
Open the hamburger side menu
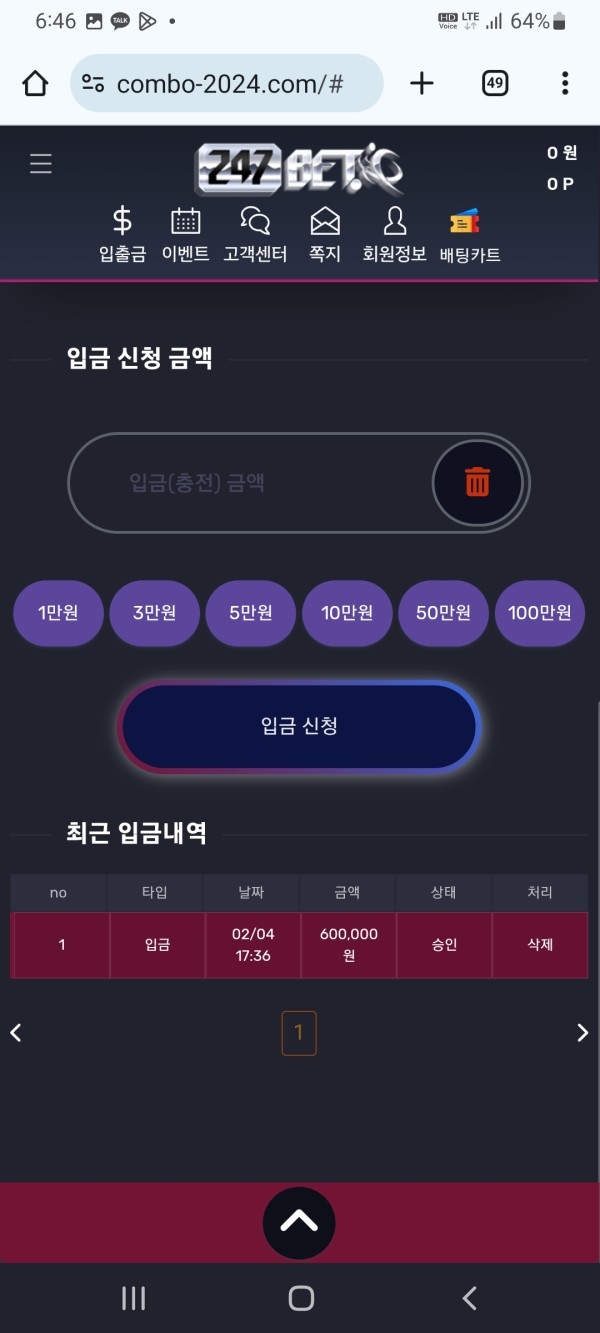point(41,164)
